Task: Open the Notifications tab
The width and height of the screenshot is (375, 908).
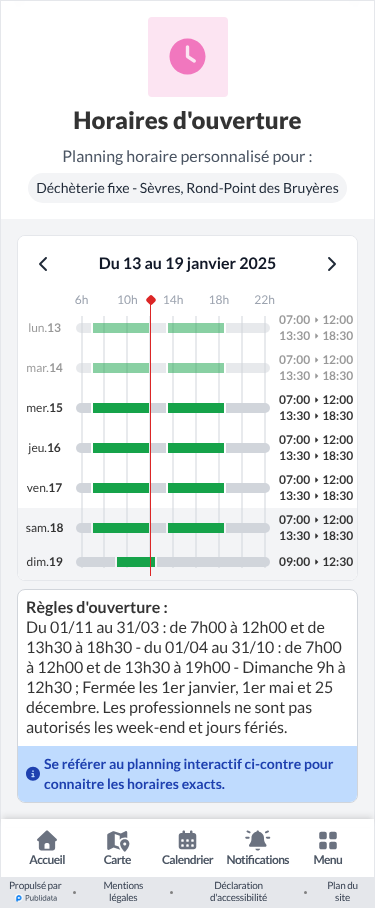Action: pyautogui.click(x=258, y=848)
